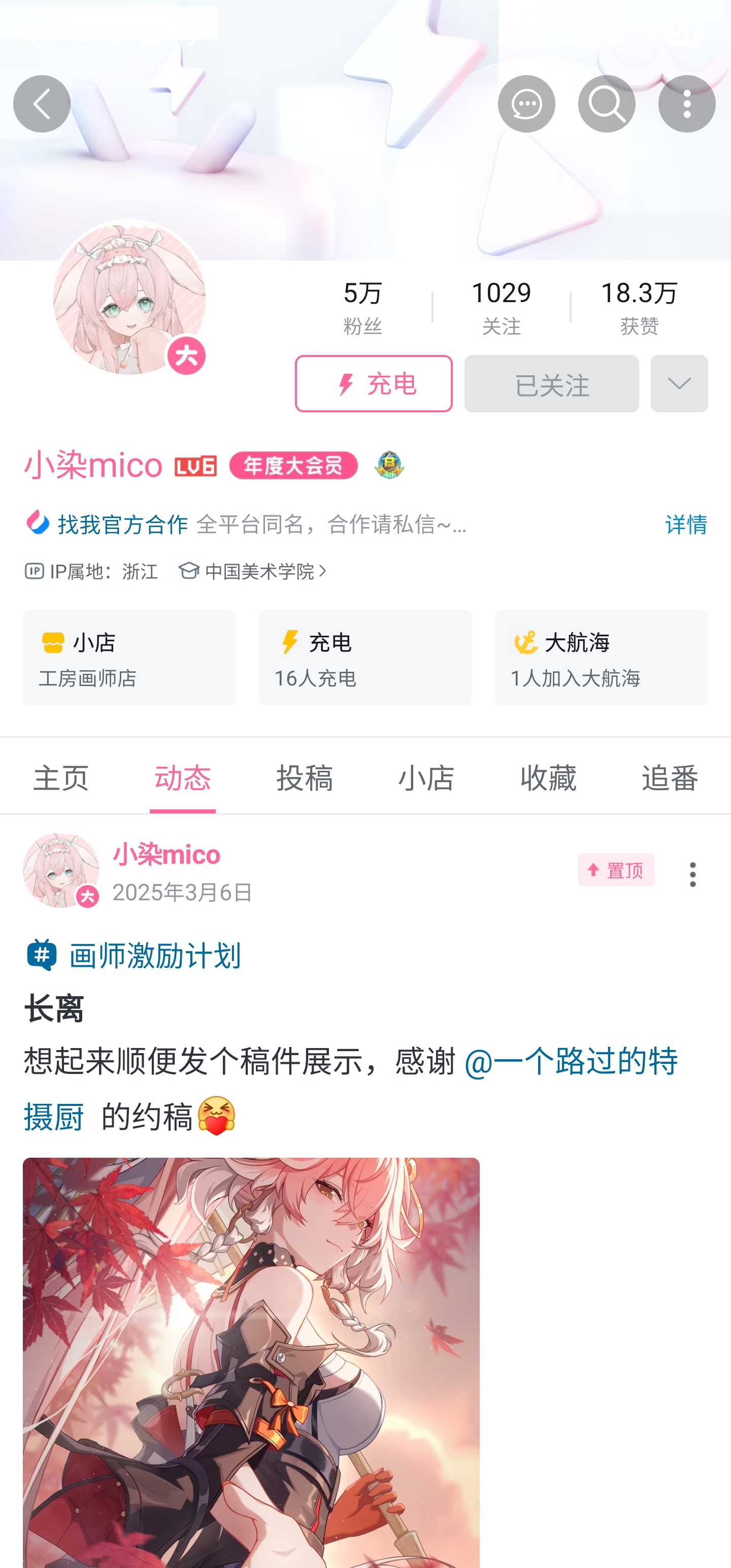Open the 小店 工房画师店 card
Viewport: 731px width, 1568px height.
point(129,658)
